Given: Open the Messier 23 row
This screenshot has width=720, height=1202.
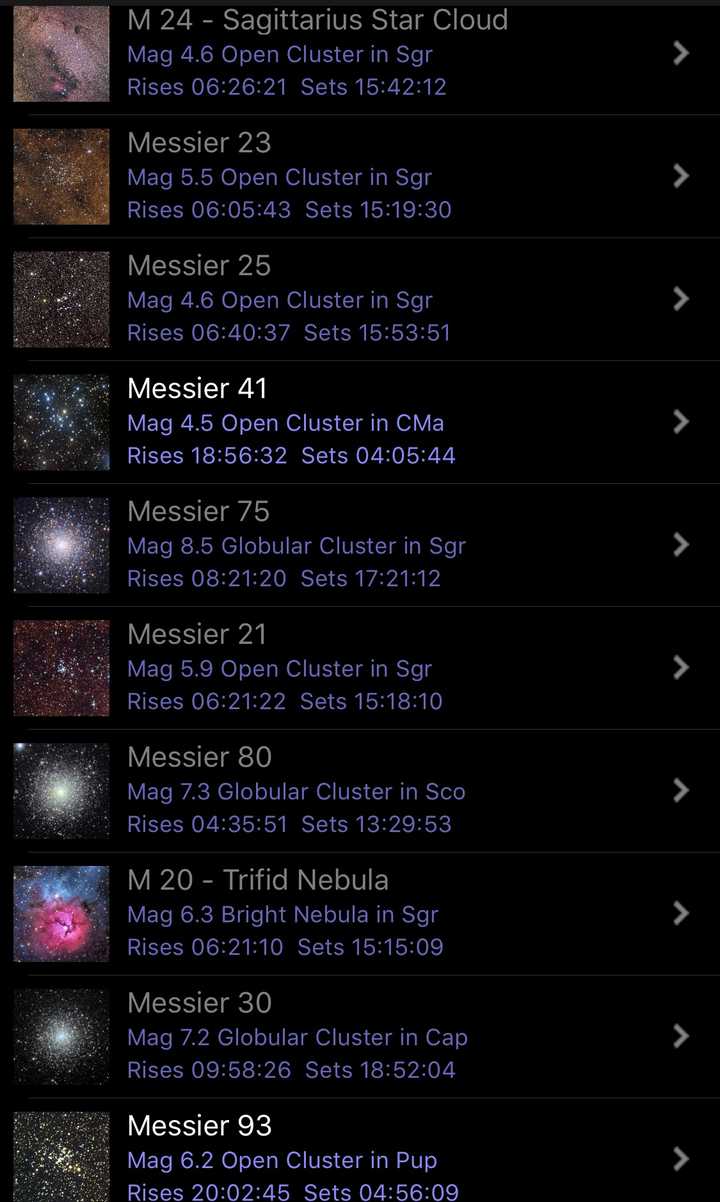Looking at the screenshot, I should pyautogui.click(x=360, y=176).
